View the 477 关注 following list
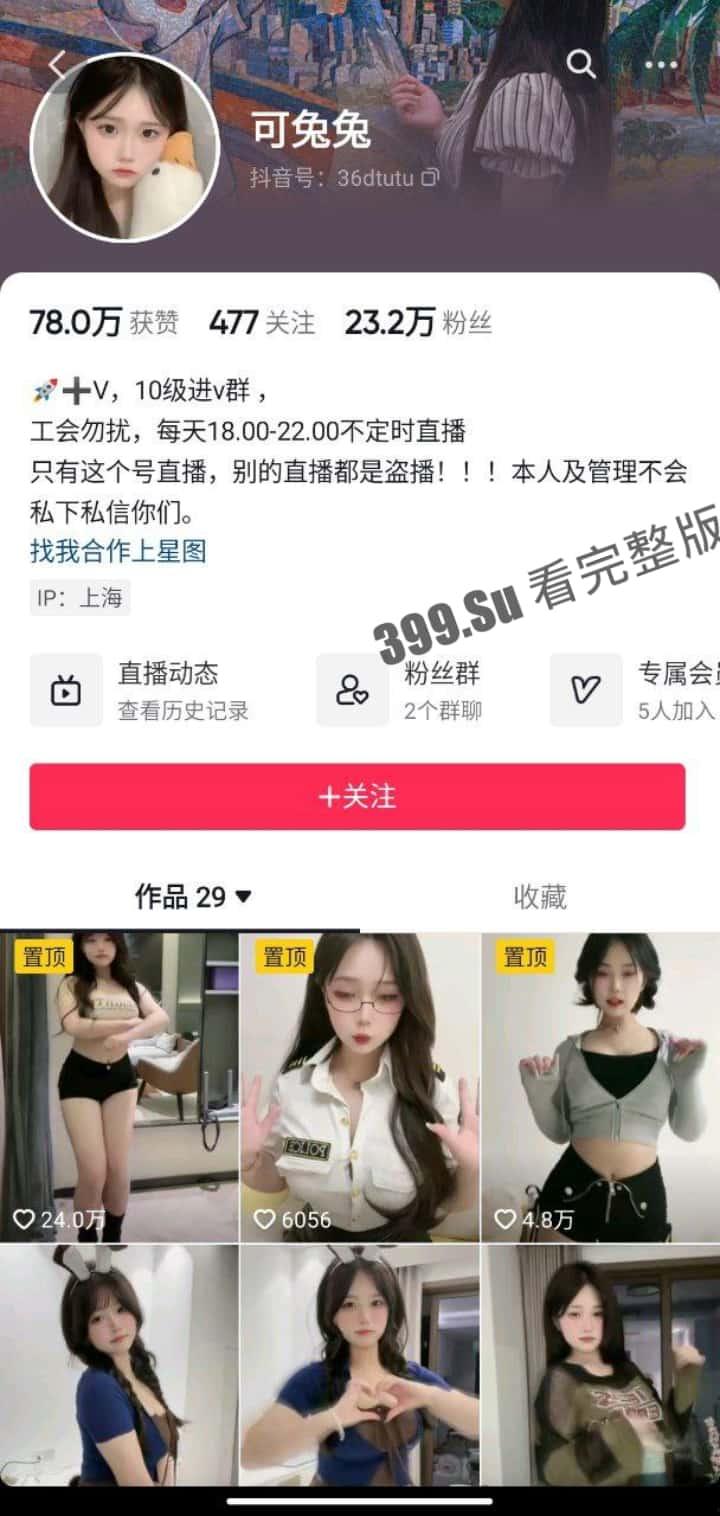This screenshot has width=720, height=1516. pyautogui.click(x=262, y=322)
